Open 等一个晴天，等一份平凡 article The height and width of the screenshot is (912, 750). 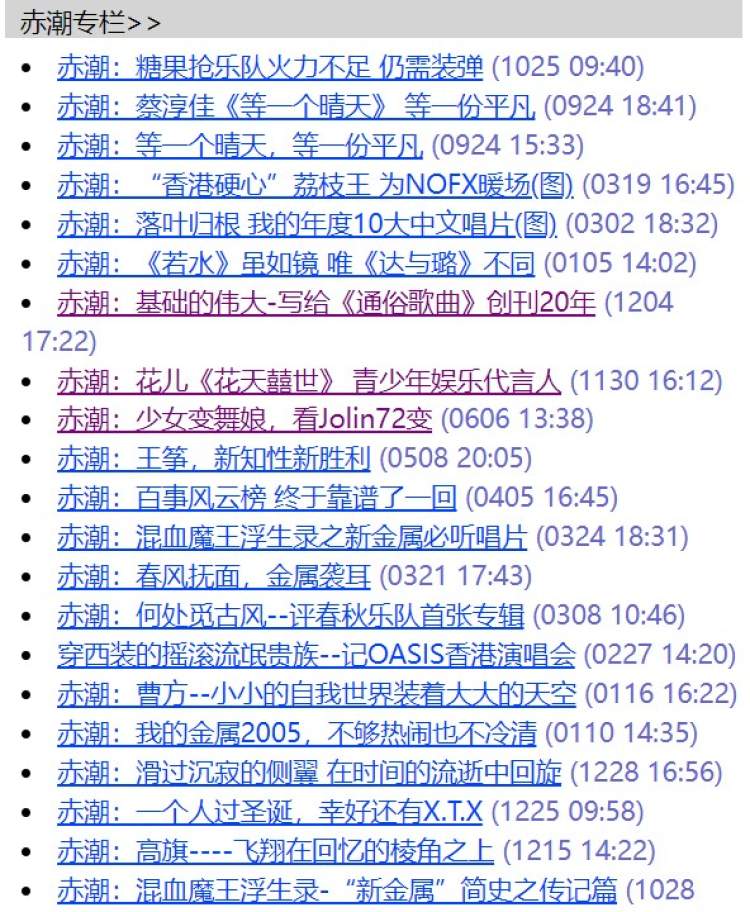point(240,145)
